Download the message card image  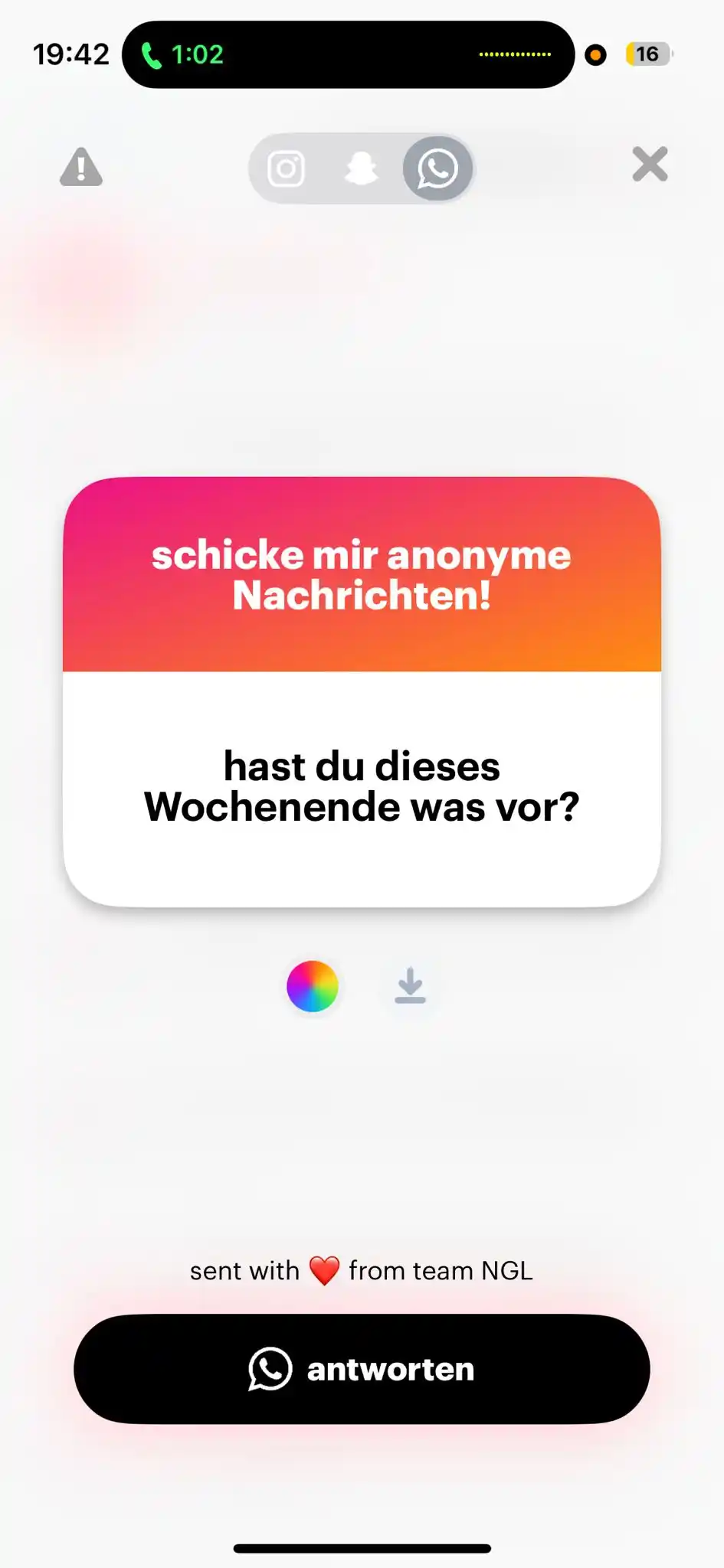tap(410, 986)
